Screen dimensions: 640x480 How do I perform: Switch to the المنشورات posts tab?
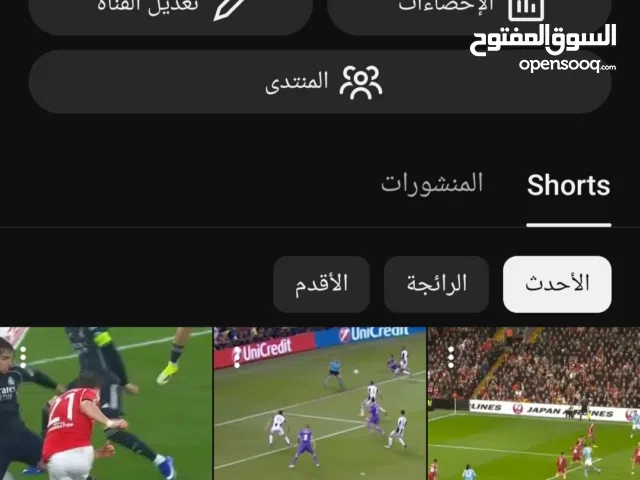tap(431, 184)
